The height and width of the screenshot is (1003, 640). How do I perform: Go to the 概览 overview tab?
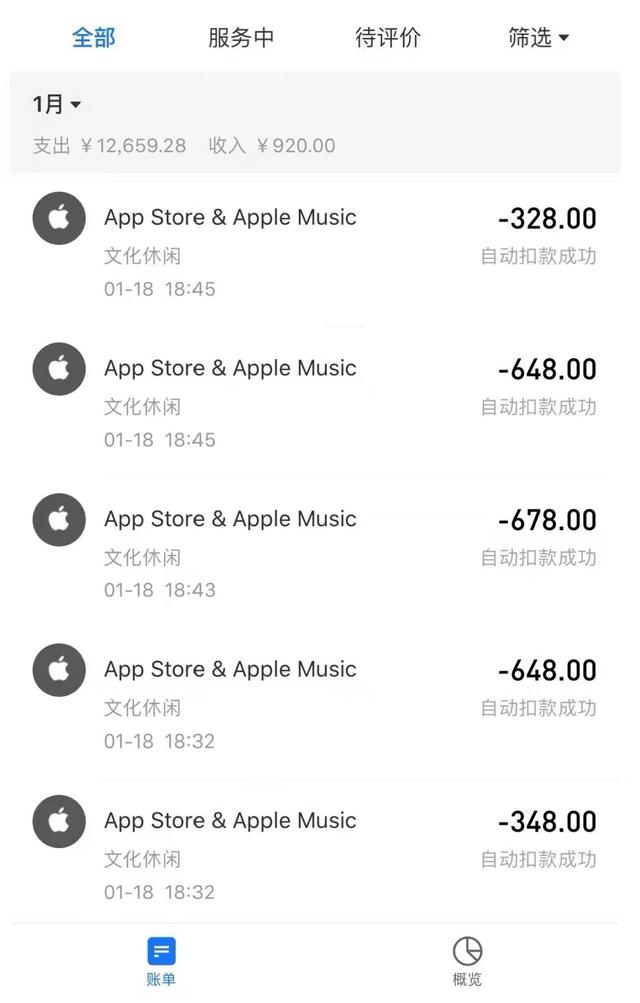[x=467, y=962]
